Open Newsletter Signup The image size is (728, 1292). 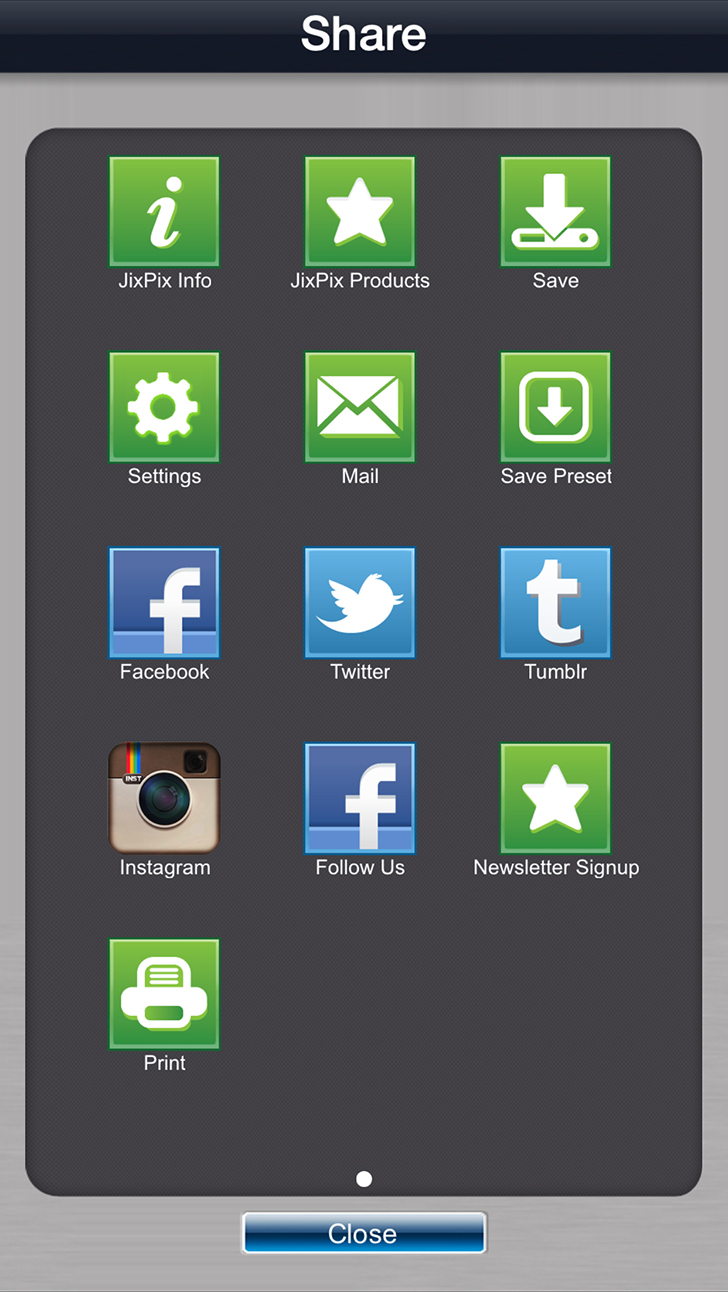coord(556,798)
